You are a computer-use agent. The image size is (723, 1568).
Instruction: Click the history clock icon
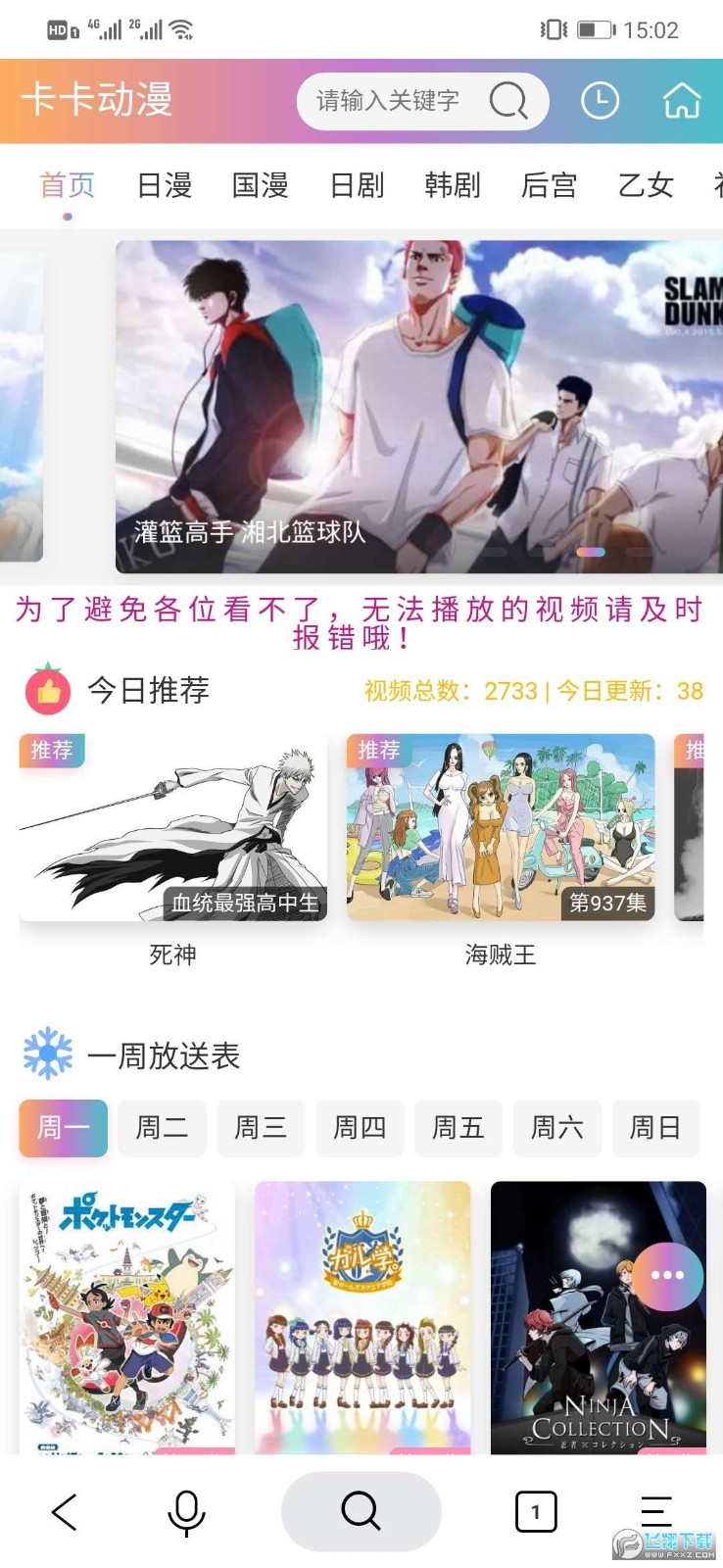pyautogui.click(x=601, y=100)
